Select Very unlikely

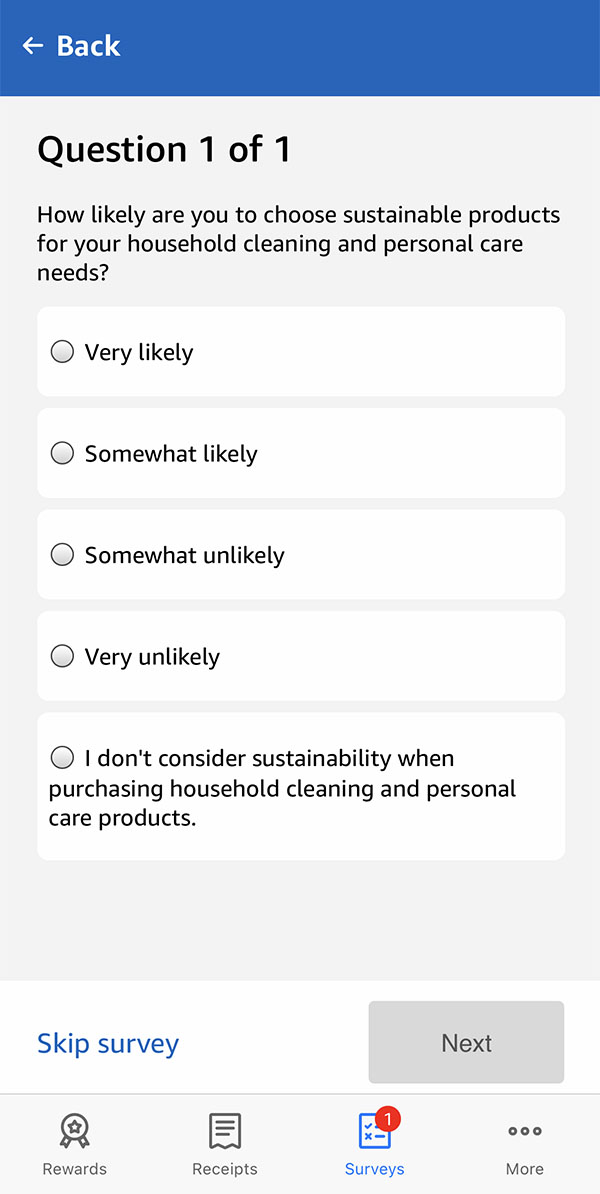pos(301,656)
